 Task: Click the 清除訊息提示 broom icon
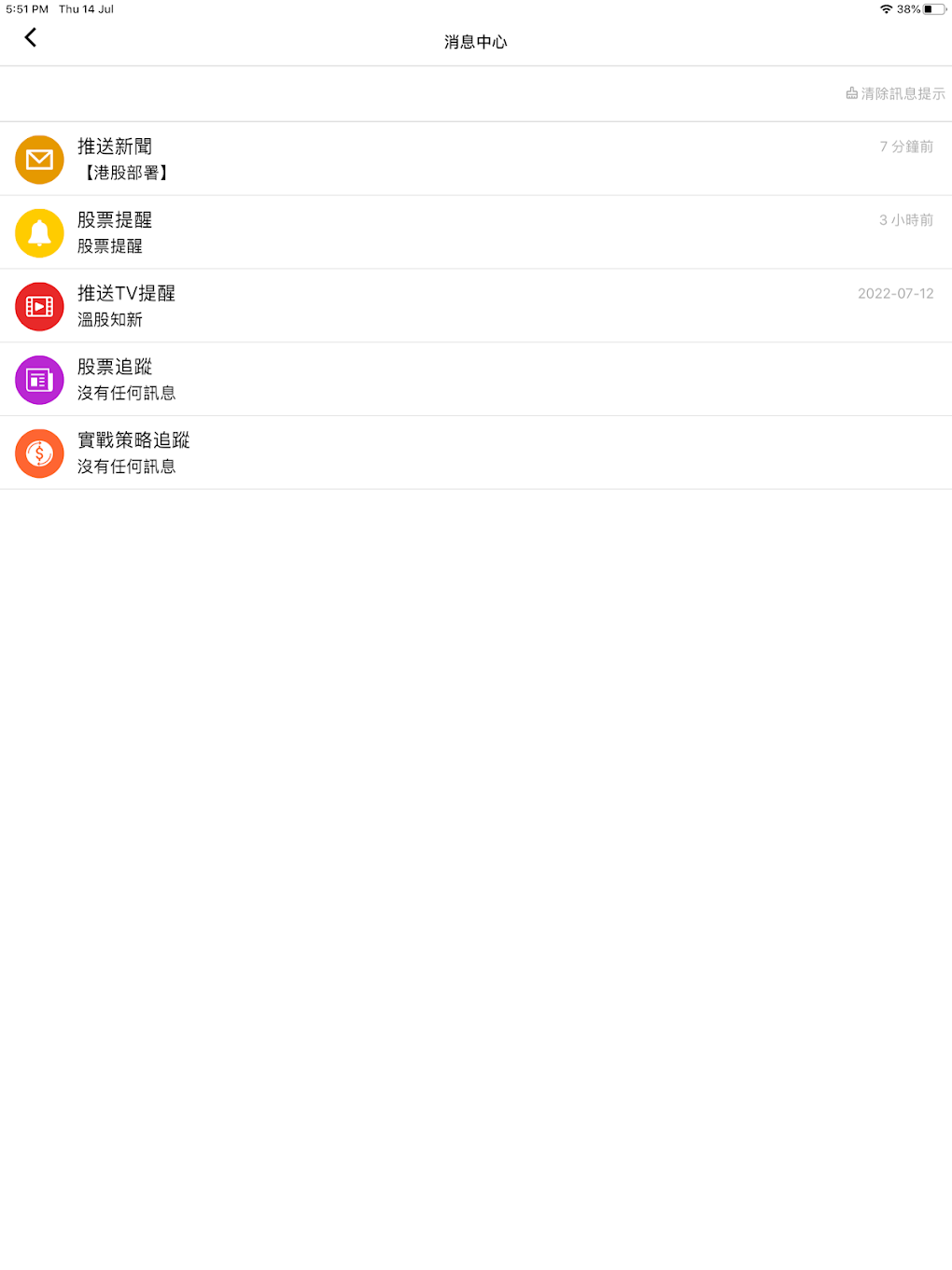850,93
